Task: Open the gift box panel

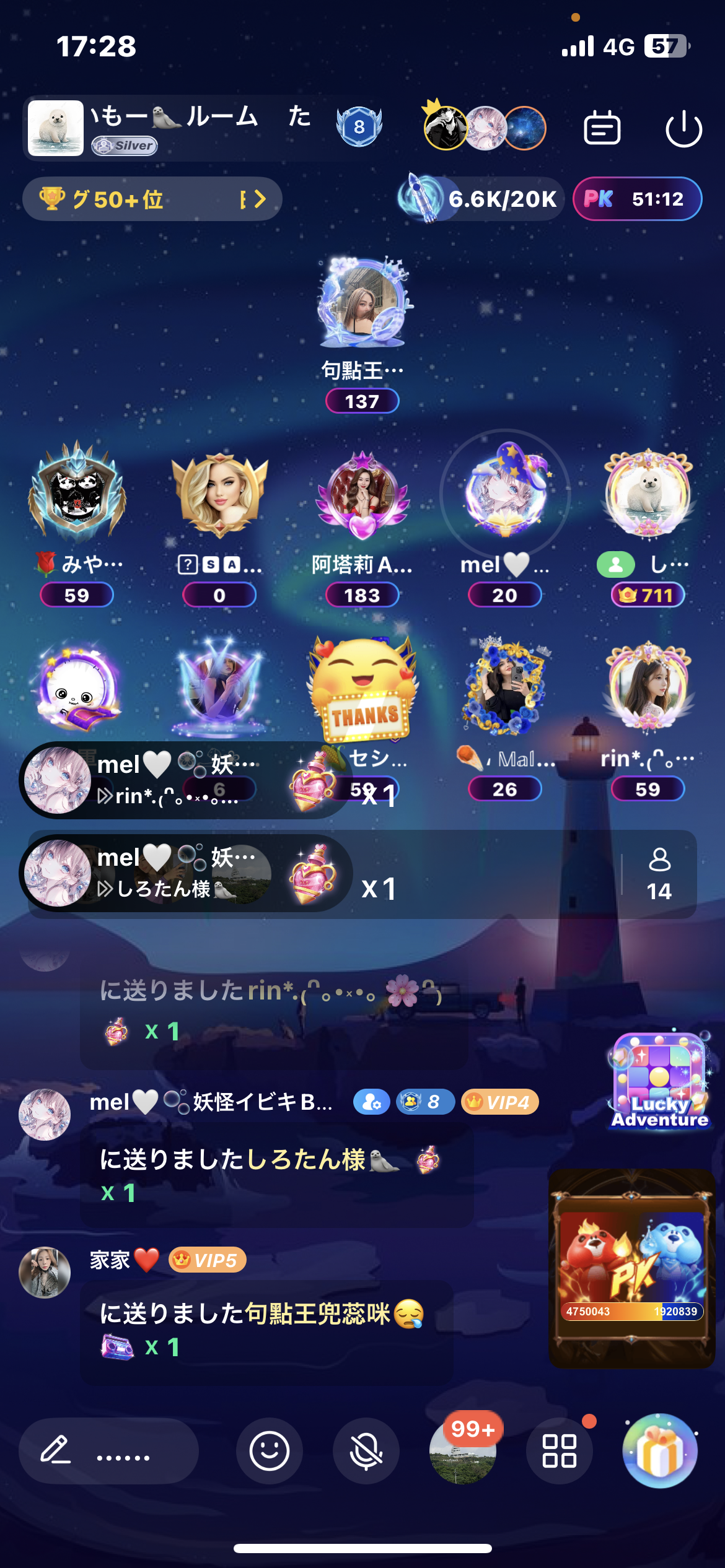Action: [660, 1451]
